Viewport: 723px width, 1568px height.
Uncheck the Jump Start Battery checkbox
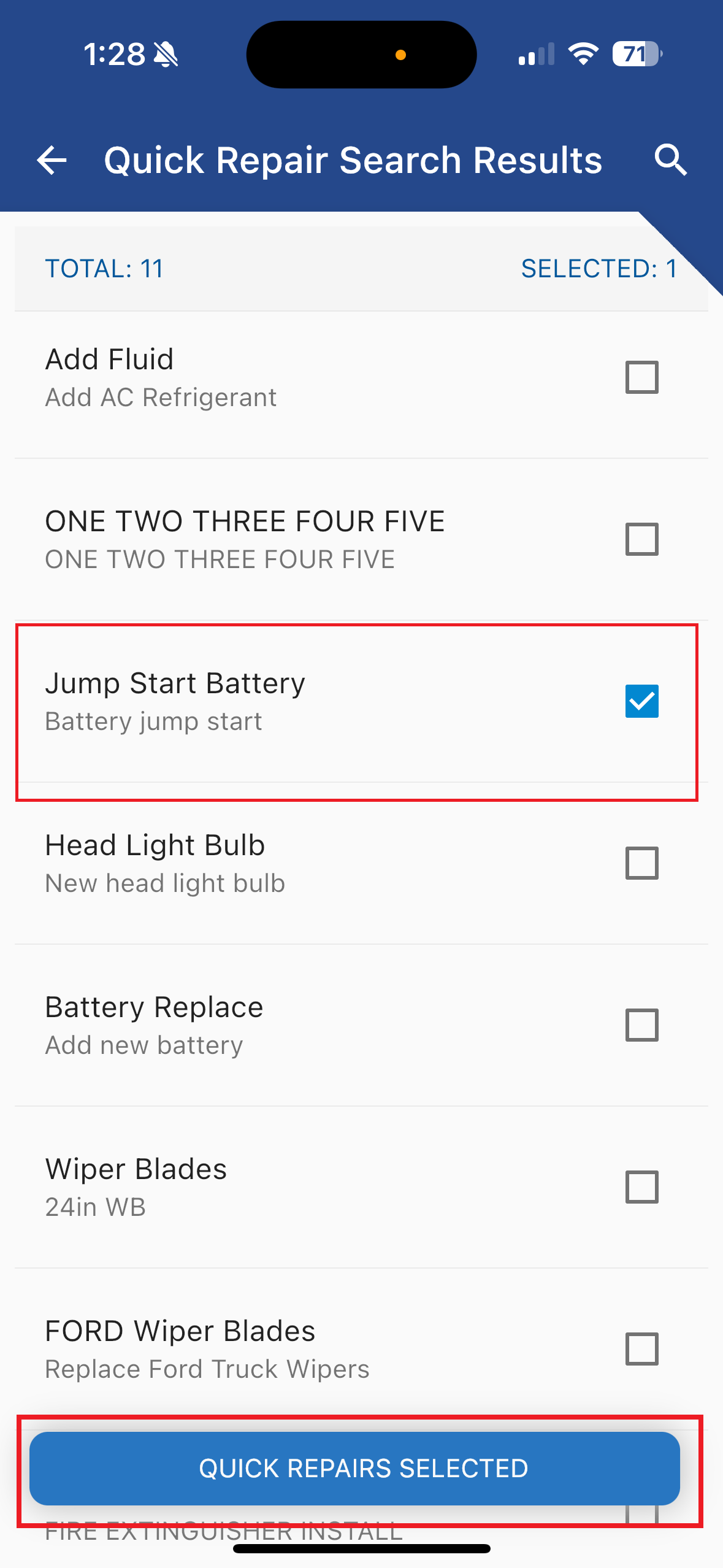641,701
